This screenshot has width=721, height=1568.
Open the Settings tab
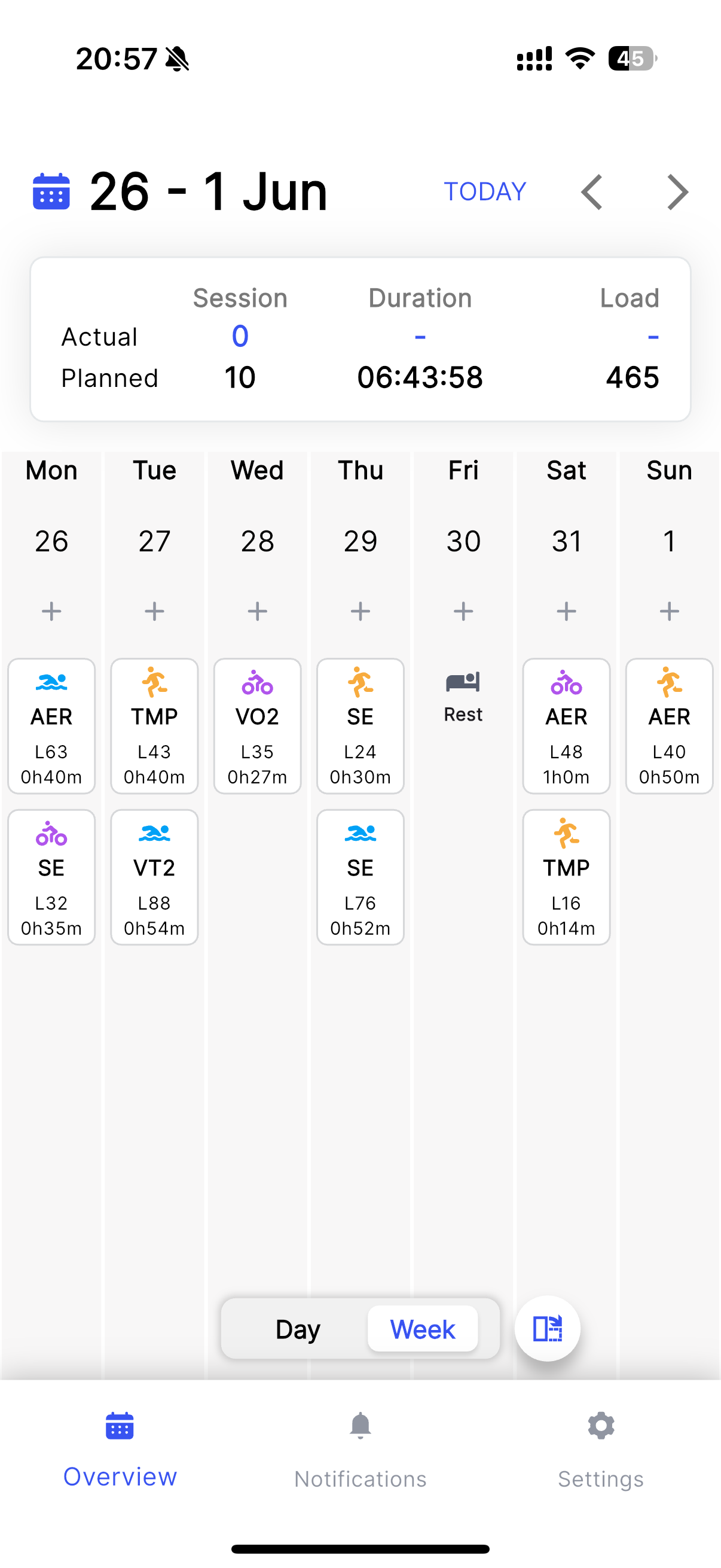[601, 1451]
